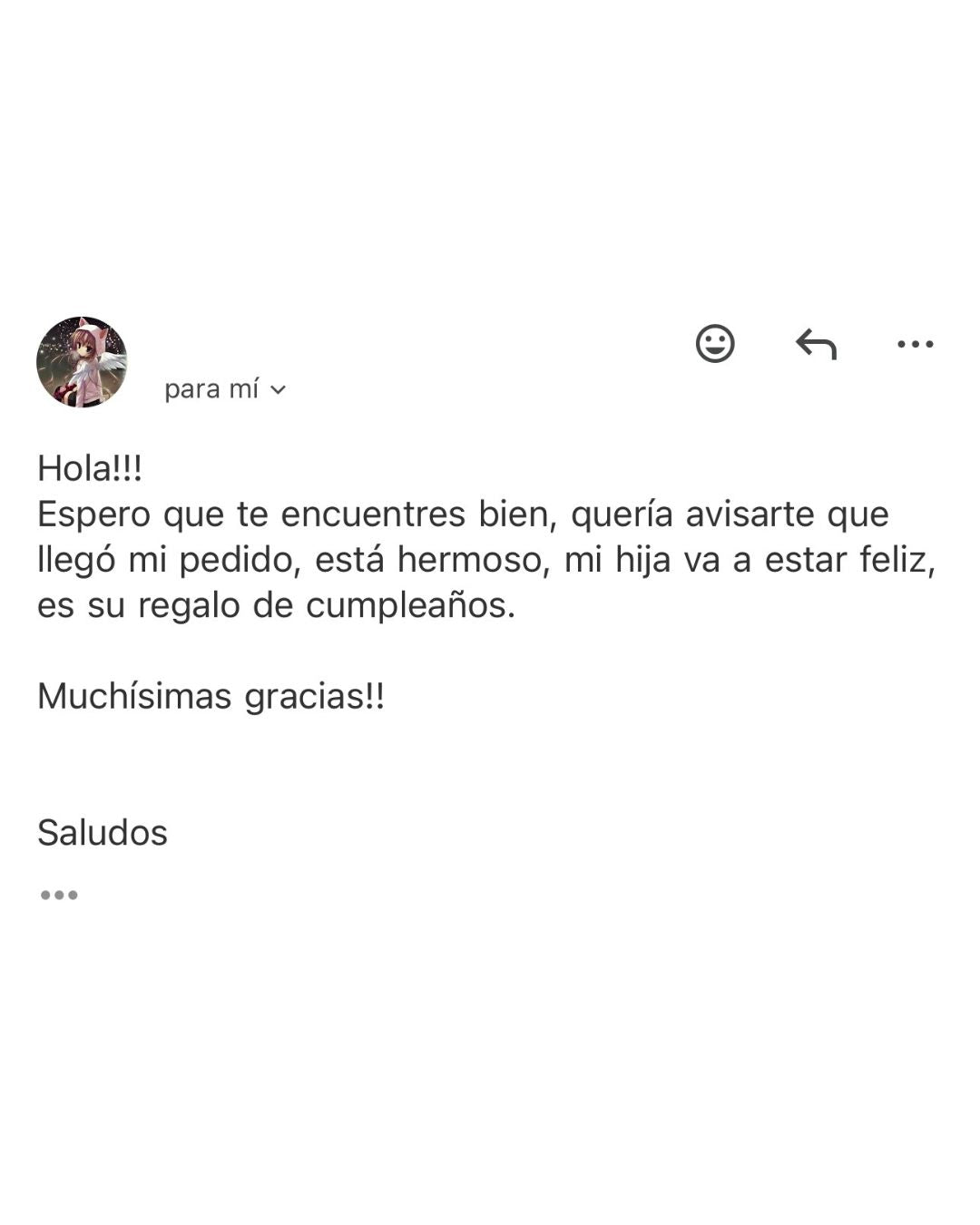Reply to this email with the arrow
The image size is (980, 1225).
816,345
